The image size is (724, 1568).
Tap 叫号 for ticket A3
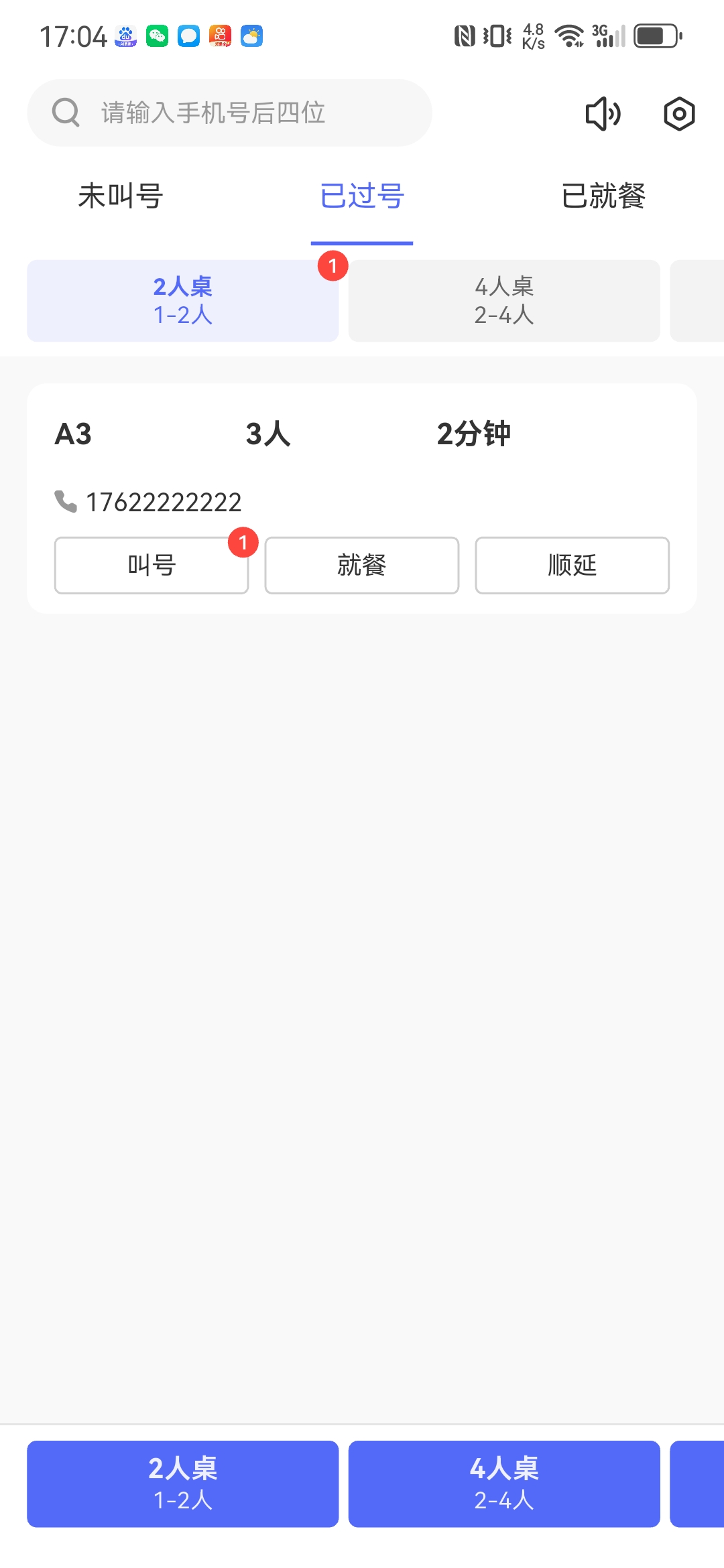pyautogui.click(x=152, y=565)
